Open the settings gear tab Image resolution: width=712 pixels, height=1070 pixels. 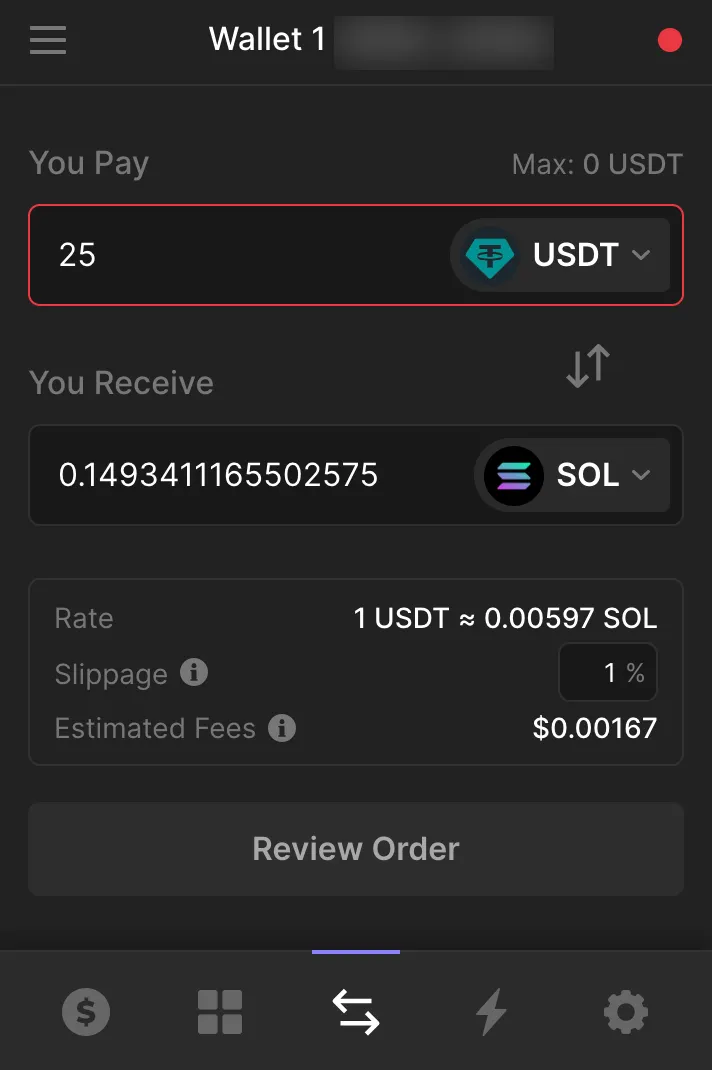pos(626,1013)
